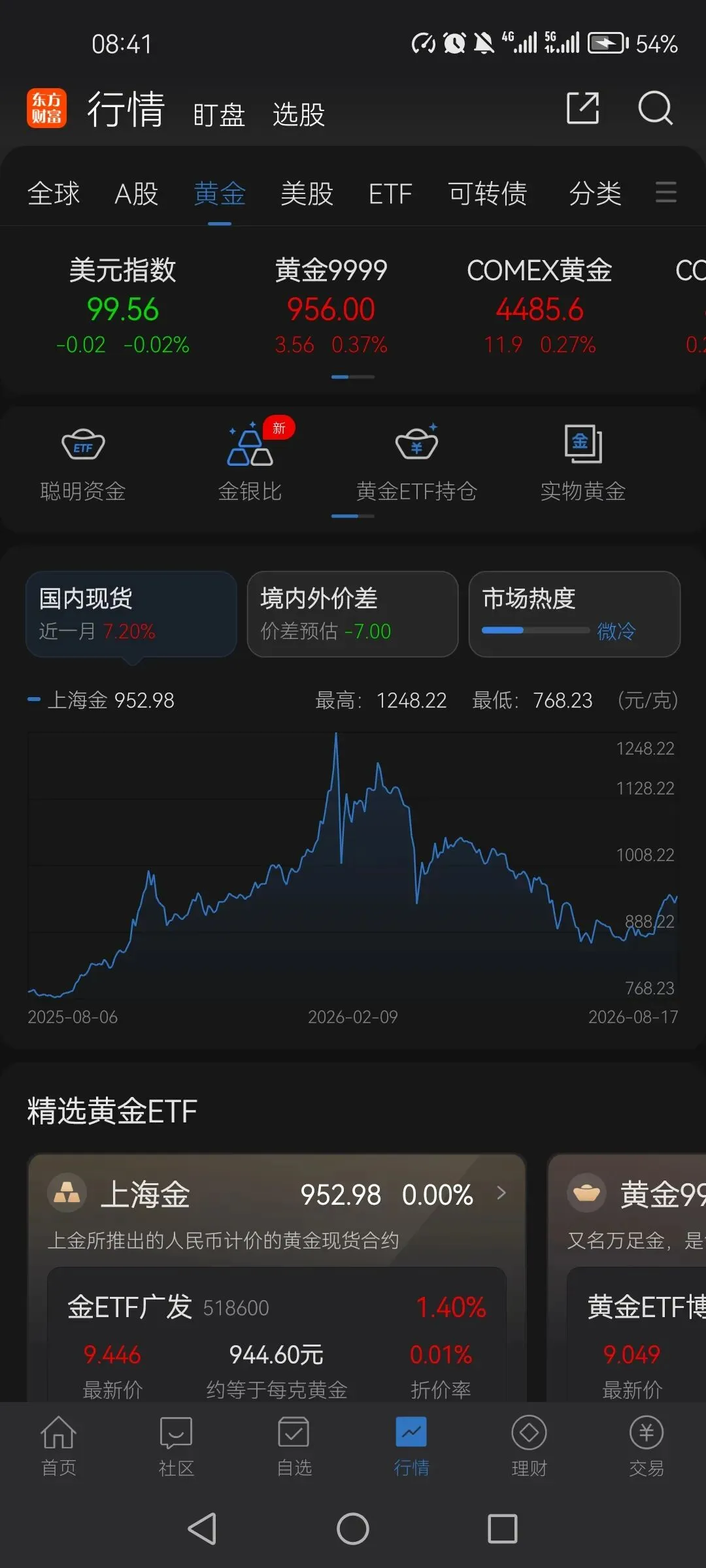The image size is (706, 1568).
Task: Select the A股 market tab
Action: (x=137, y=194)
